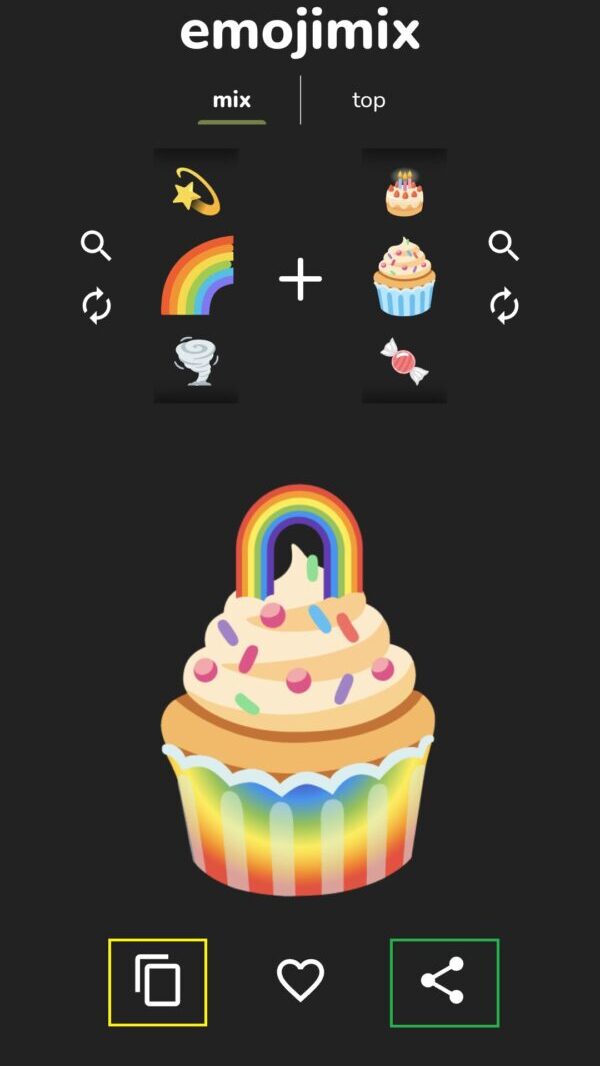Image resolution: width=600 pixels, height=1066 pixels.
Task: Pick the tornado emoji
Action: coord(196,362)
